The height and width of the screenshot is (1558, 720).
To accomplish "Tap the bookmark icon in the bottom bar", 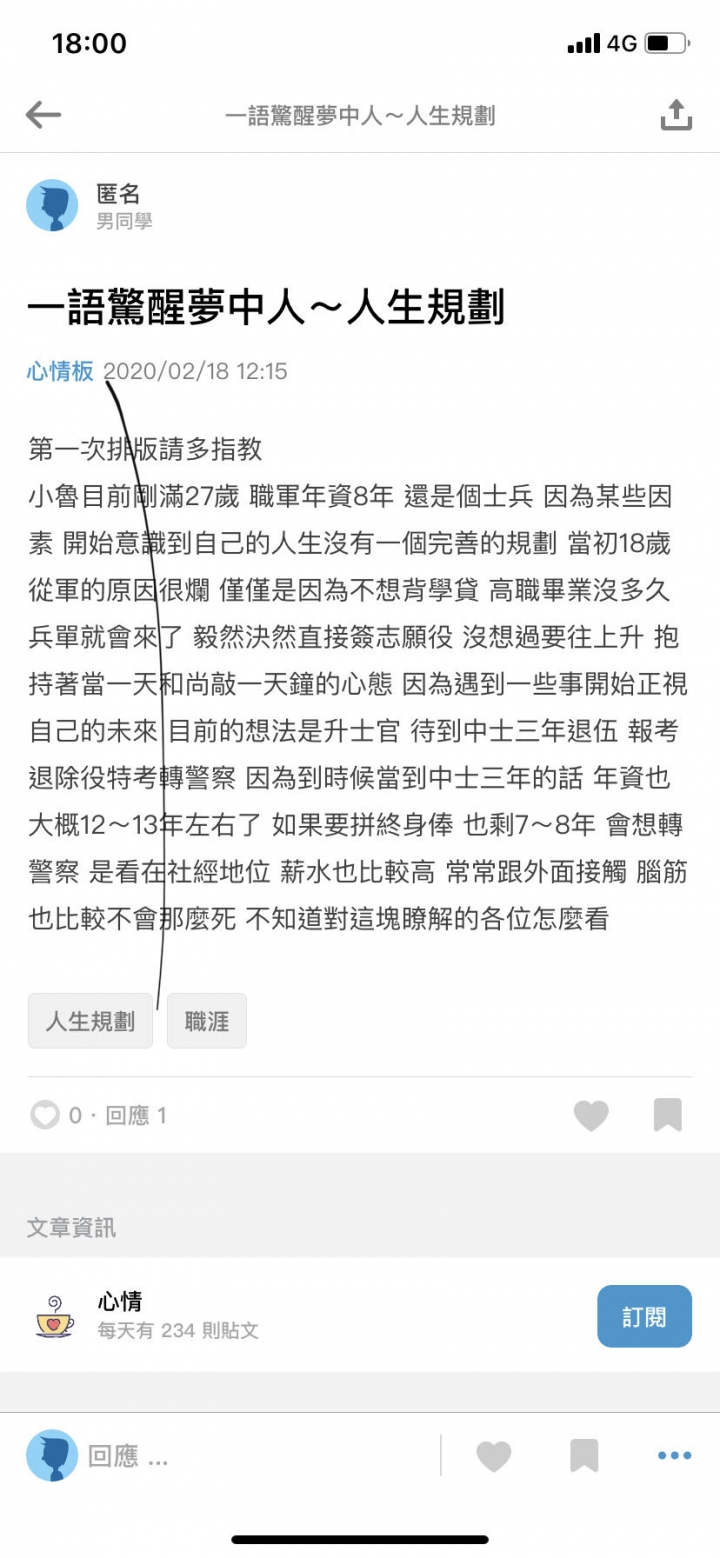I will 584,1456.
